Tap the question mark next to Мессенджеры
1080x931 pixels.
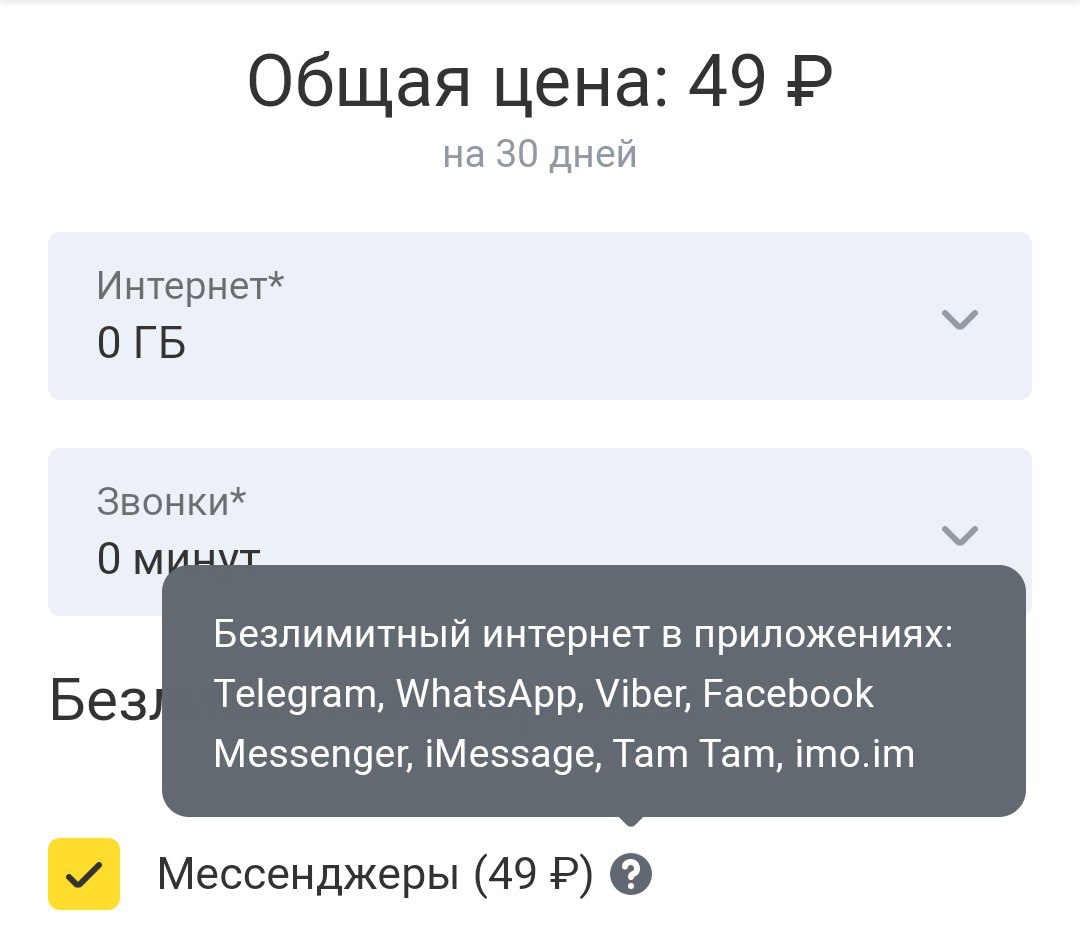[x=631, y=877]
